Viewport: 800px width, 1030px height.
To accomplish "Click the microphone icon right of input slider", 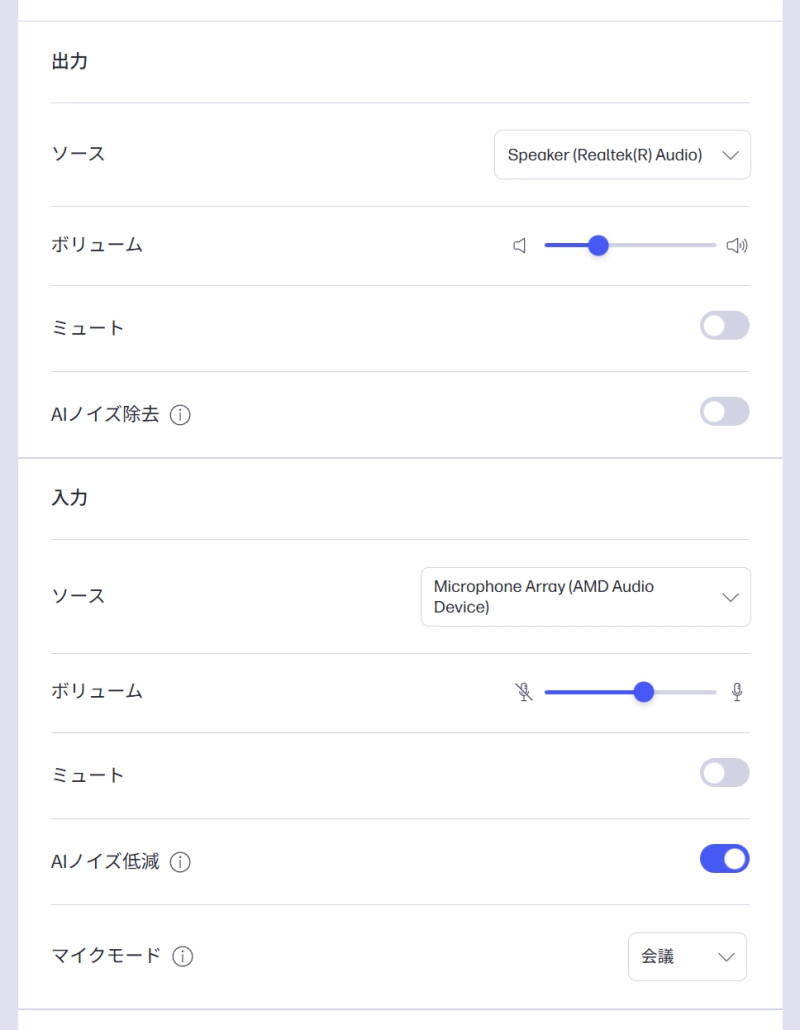I will pyautogui.click(x=737, y=692).
